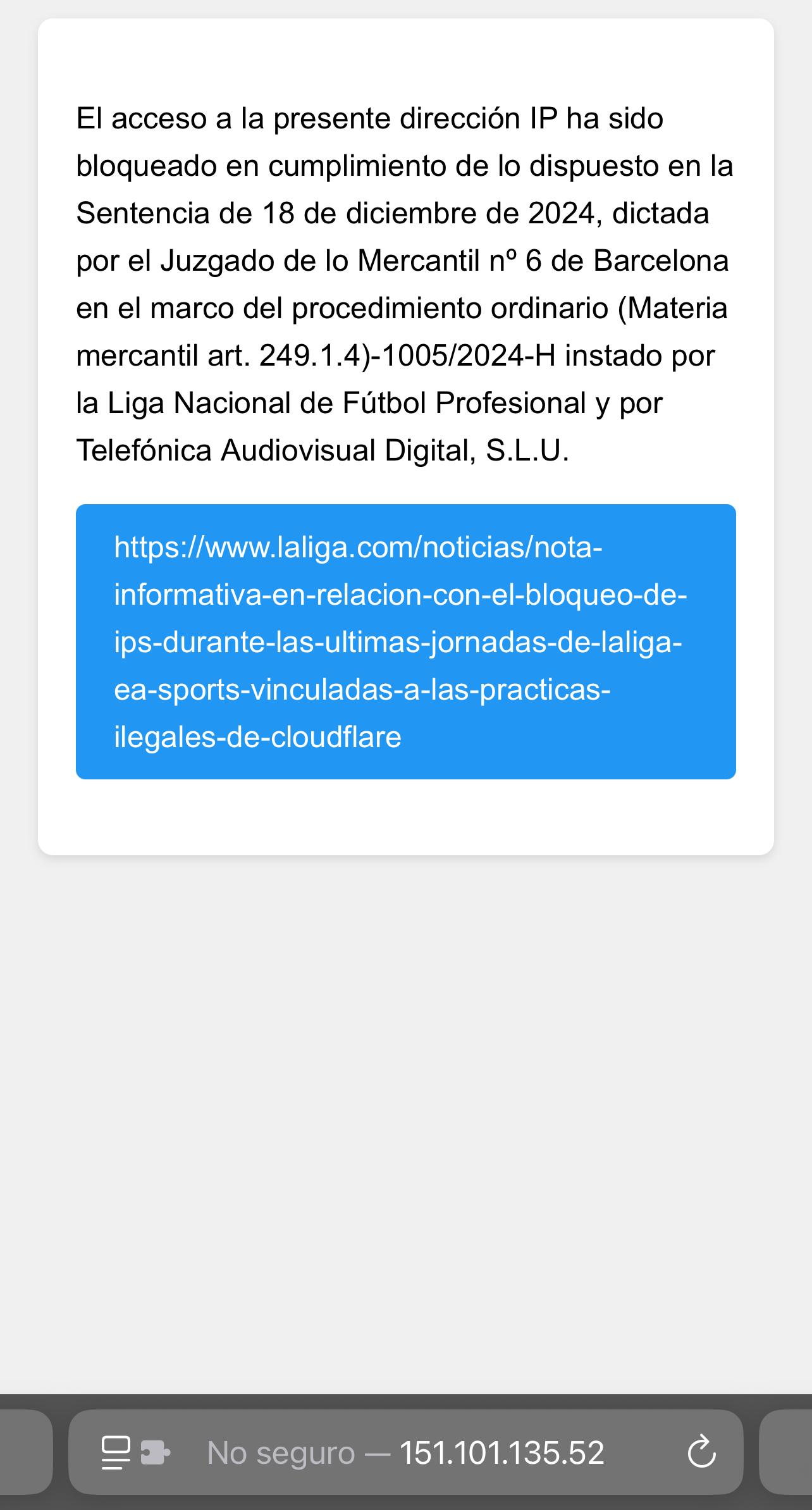Open the extensions puzzle icon
The image size is (812, 1510).
click(x=155, y=1452)
